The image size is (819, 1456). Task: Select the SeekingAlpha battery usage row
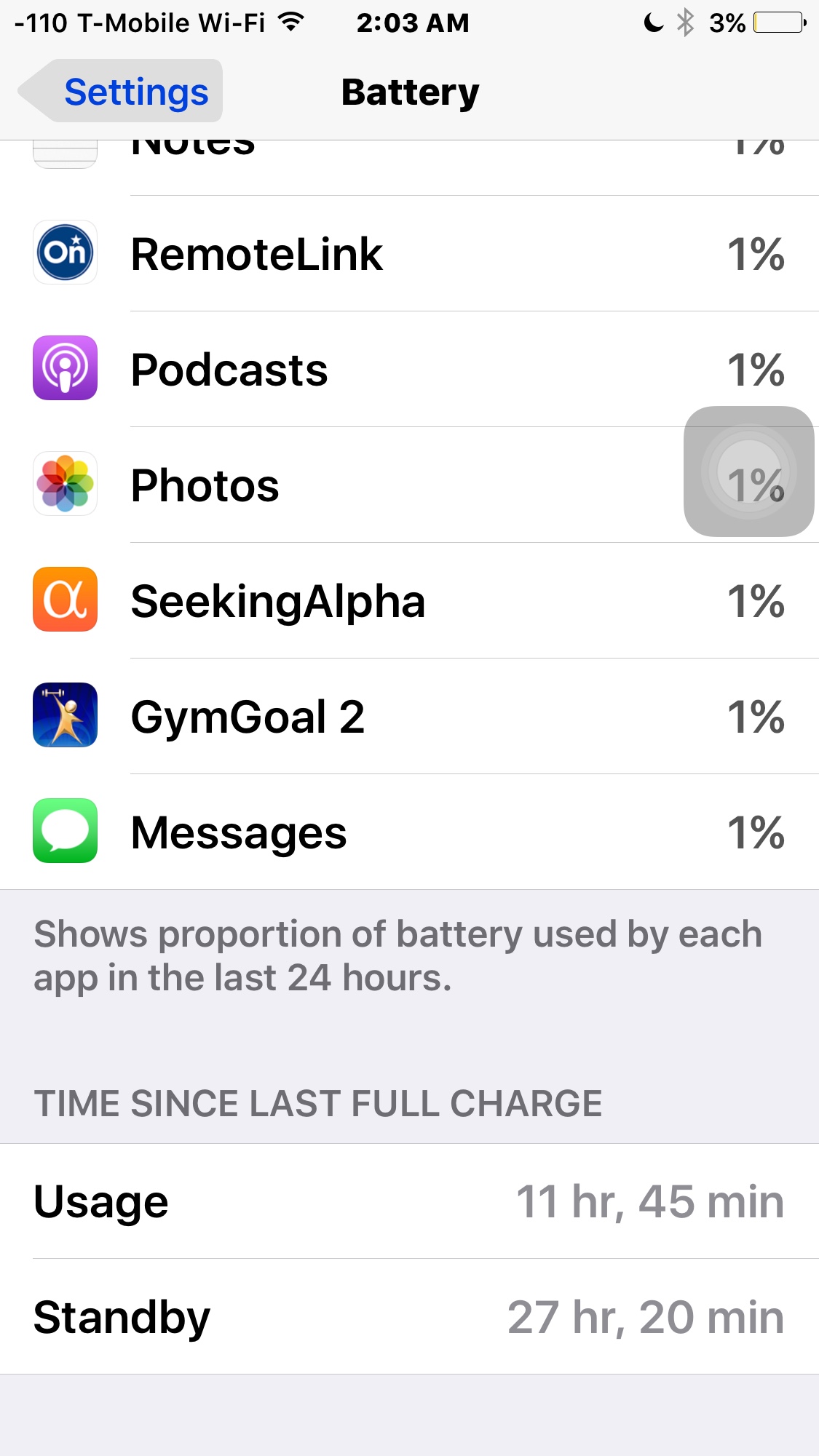pyautogui.click(x=408, y=601)
